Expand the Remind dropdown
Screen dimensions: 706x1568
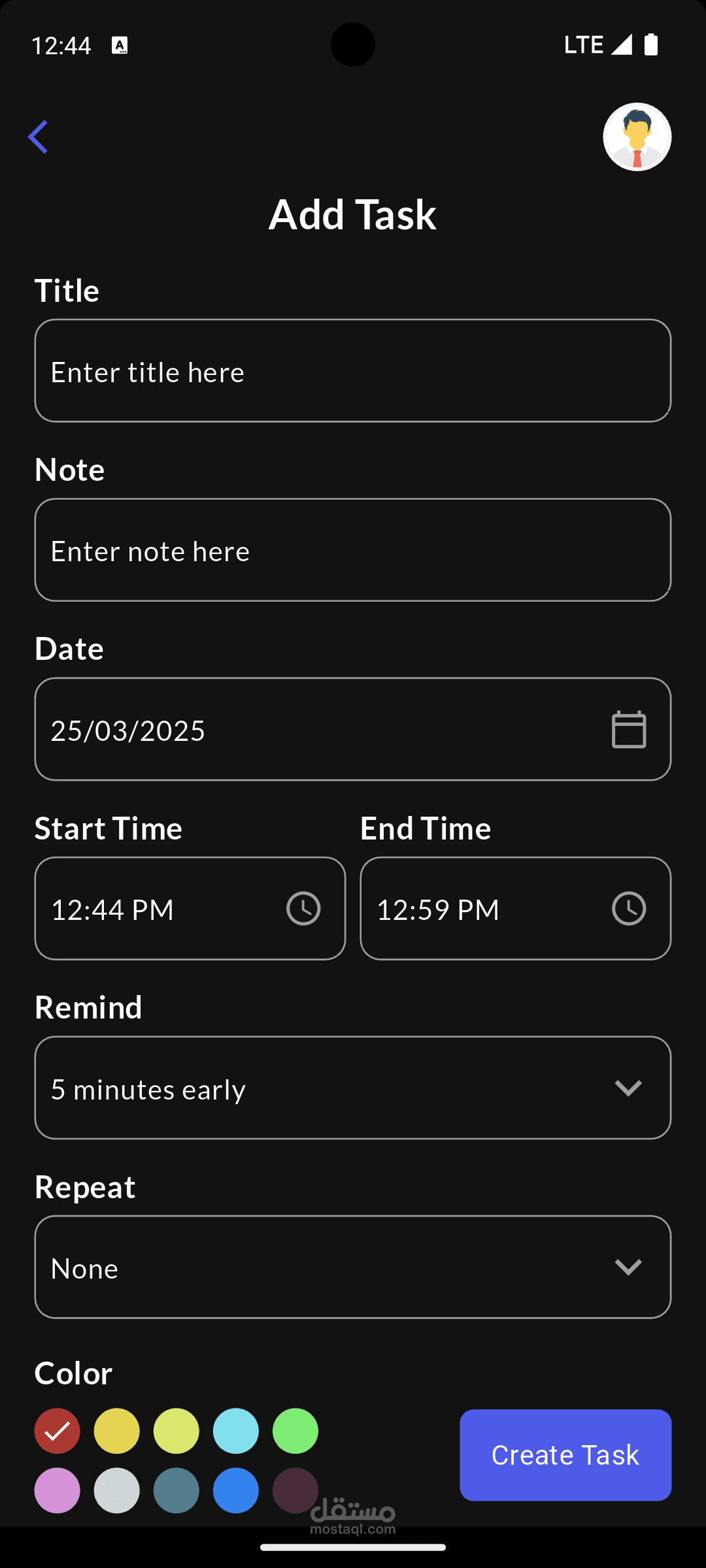tap(628, 1088)
